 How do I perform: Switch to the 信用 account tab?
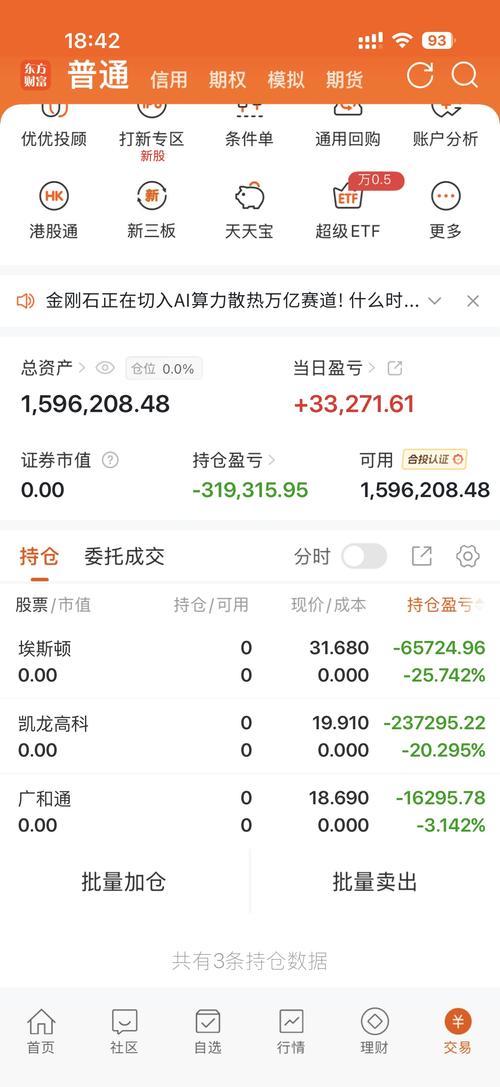tap(169, 80)
